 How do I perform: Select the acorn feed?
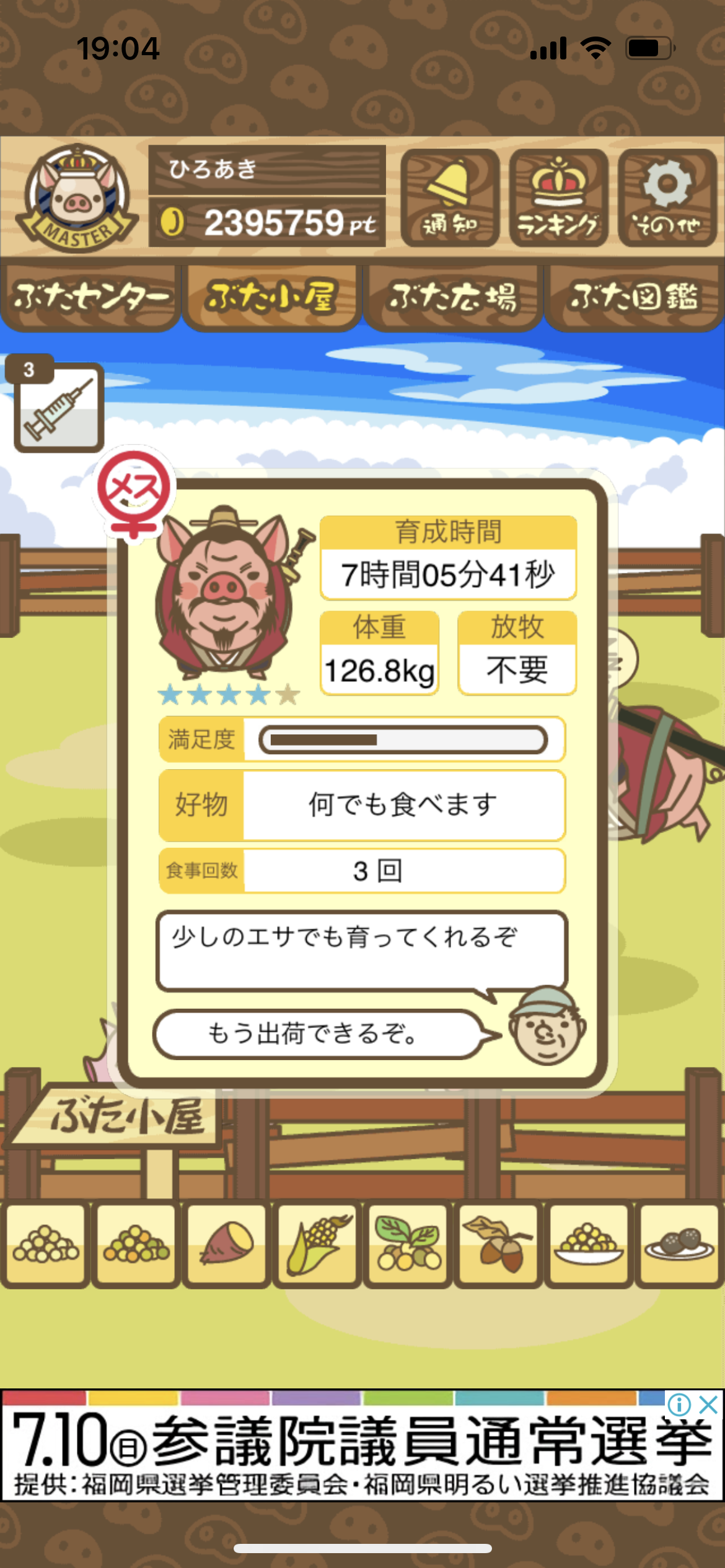498,1244
